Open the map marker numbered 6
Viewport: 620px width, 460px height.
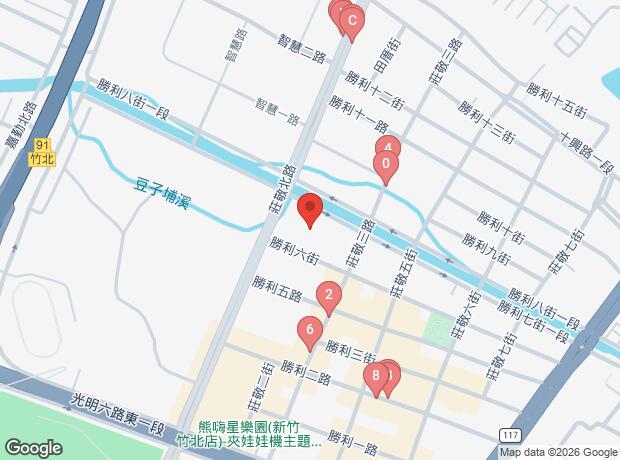(311, 330)
